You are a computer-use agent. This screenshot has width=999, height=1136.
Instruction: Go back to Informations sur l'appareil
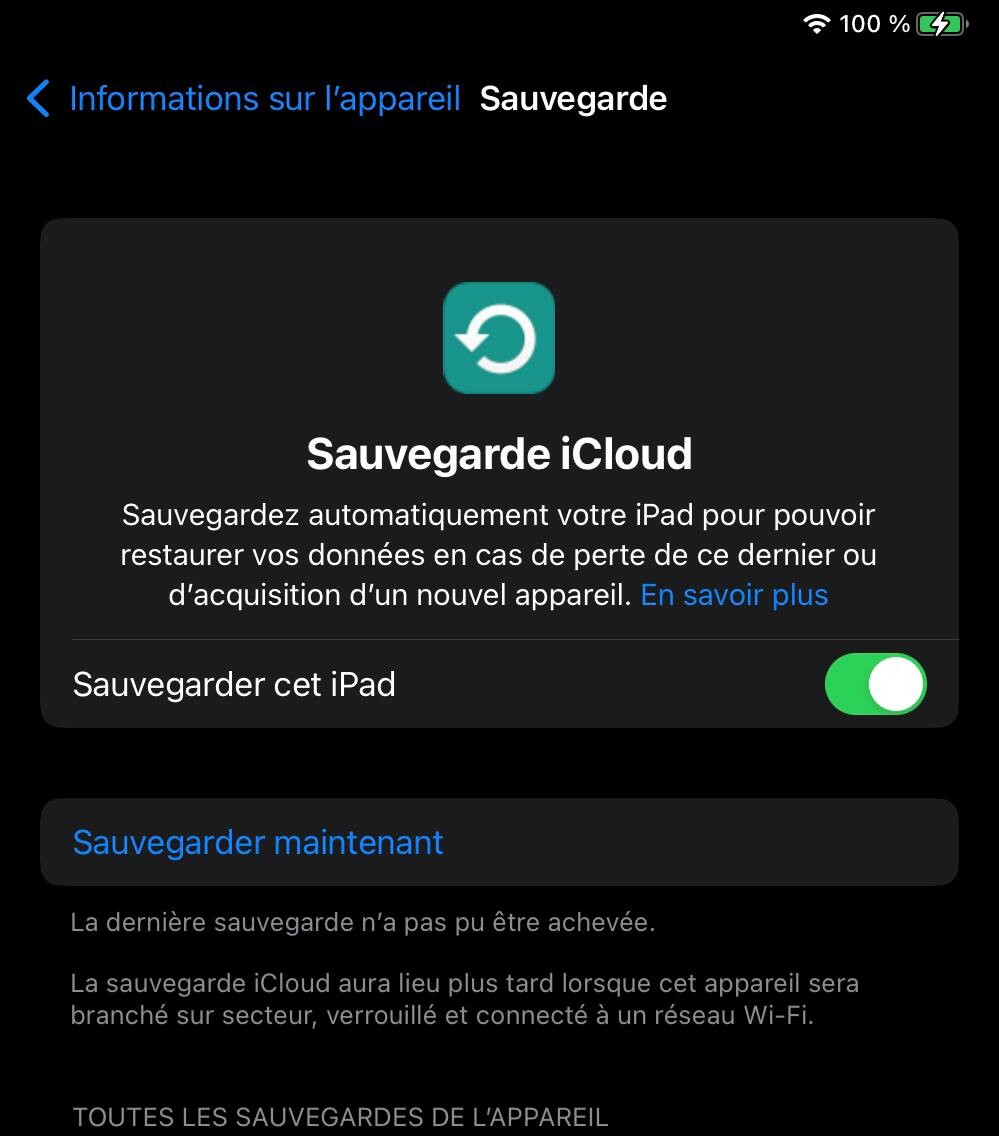click(243, 99)
